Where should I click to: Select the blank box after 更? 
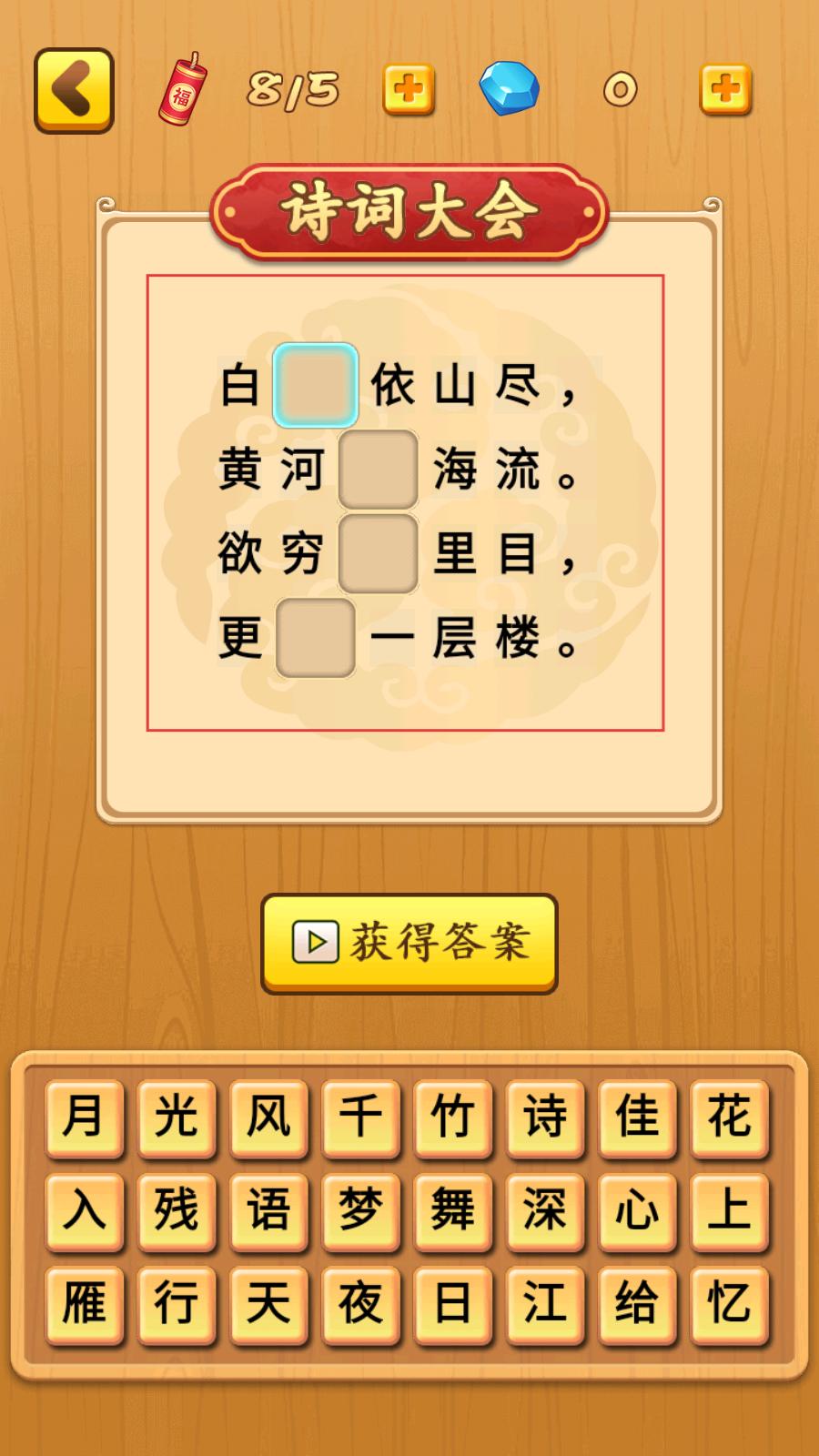pos(315,637)
